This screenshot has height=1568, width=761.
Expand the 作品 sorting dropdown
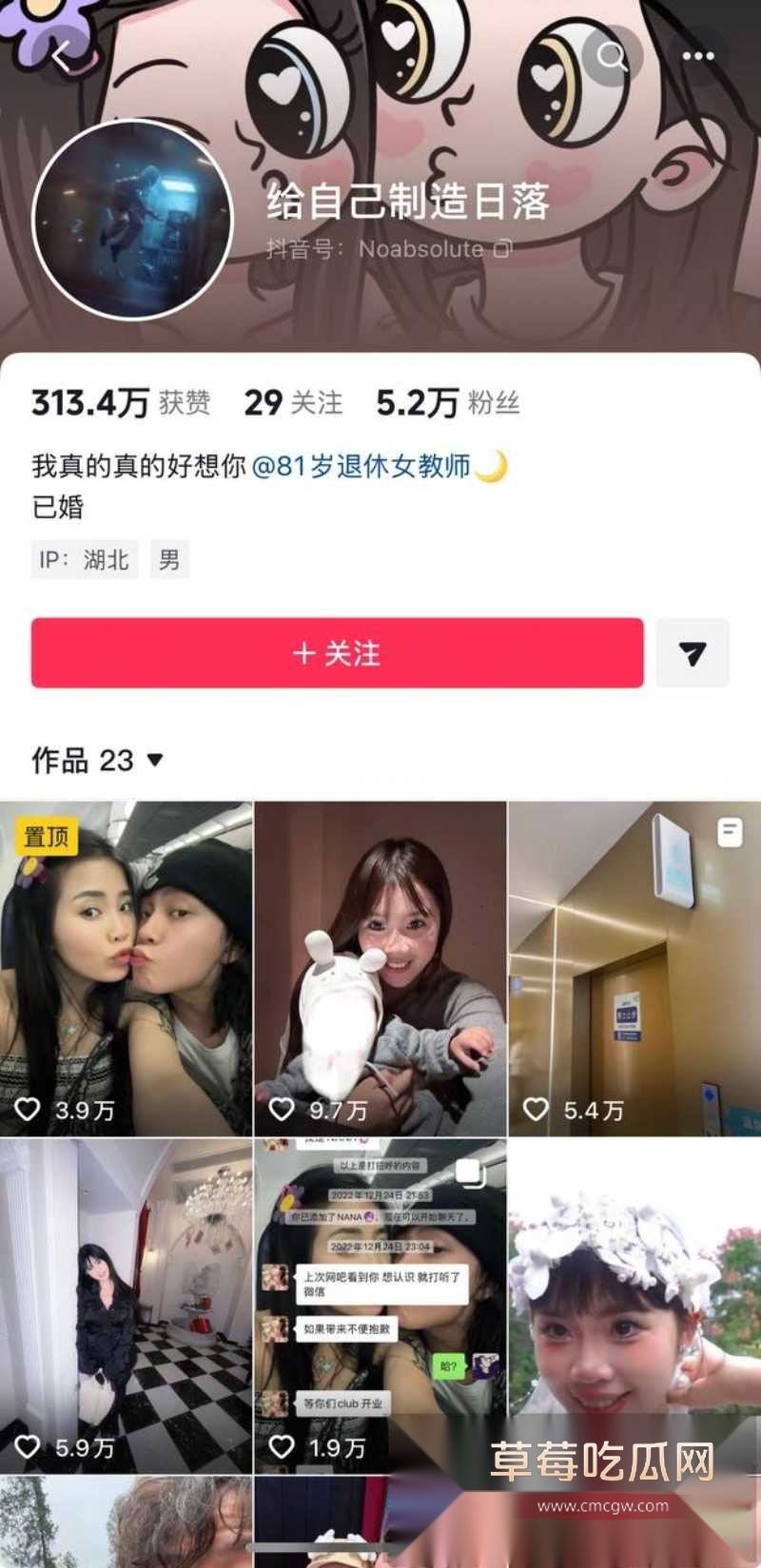155,759
